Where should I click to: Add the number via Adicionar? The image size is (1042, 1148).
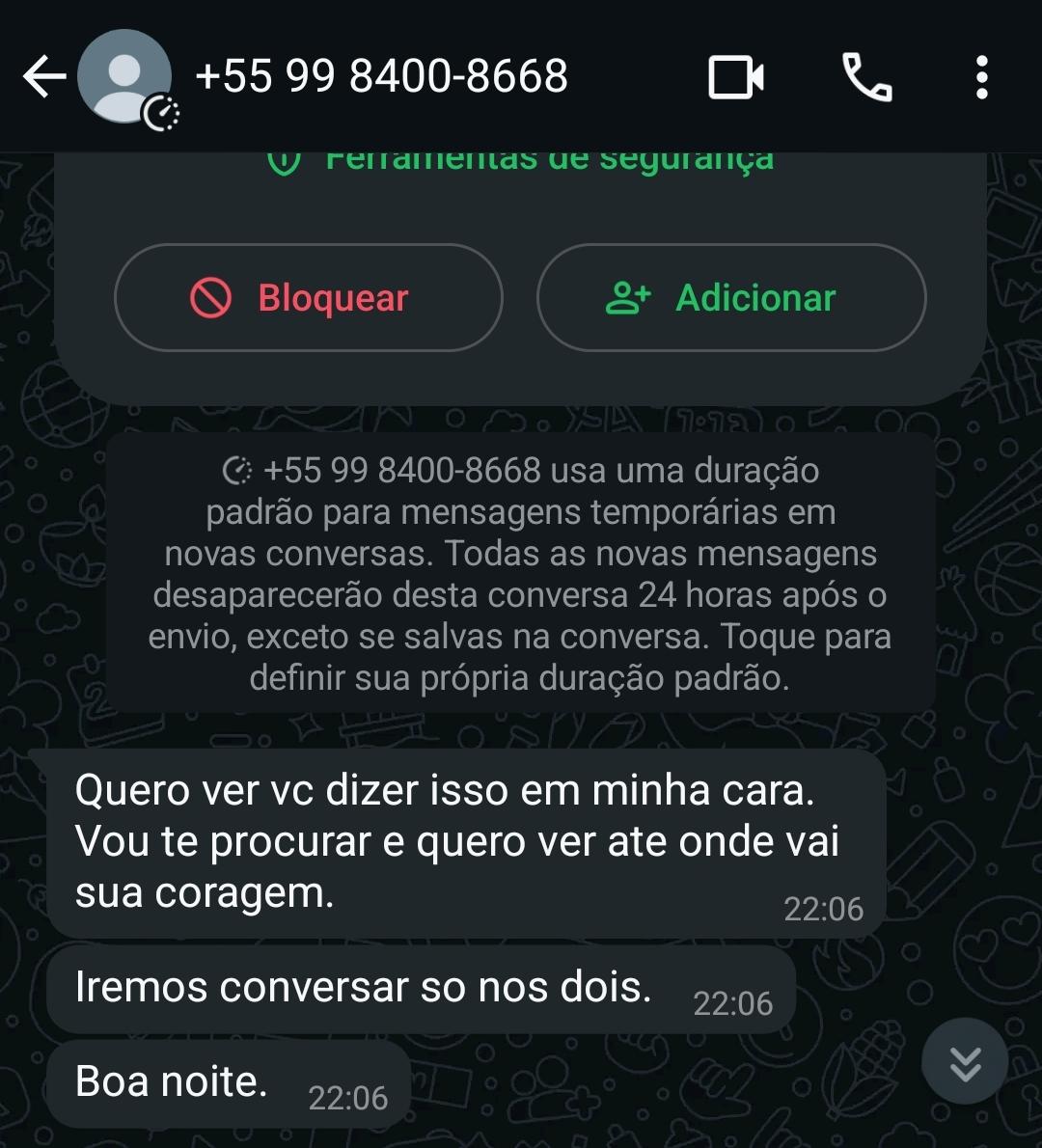[x=730, y=298]
